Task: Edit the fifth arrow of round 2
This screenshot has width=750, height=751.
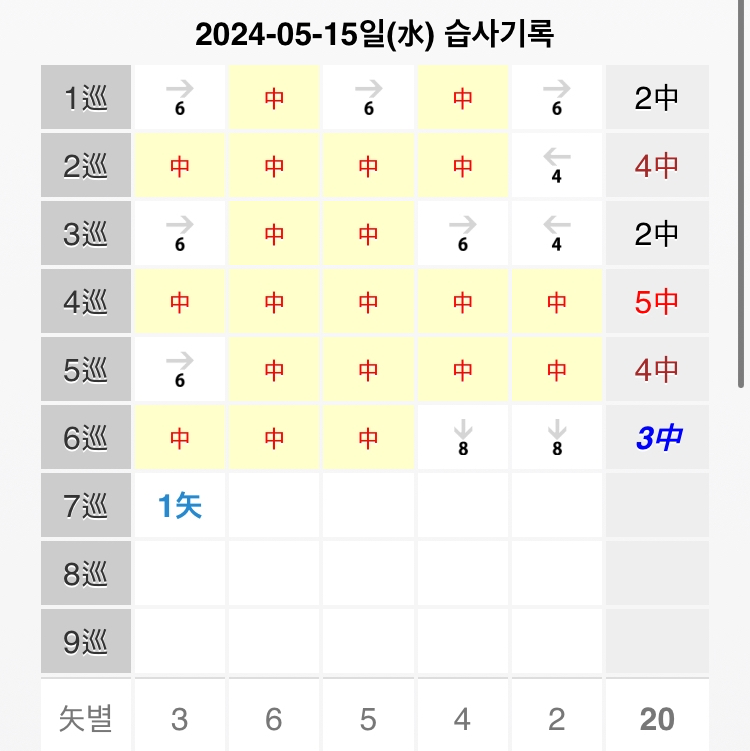Action: point(557,165)
